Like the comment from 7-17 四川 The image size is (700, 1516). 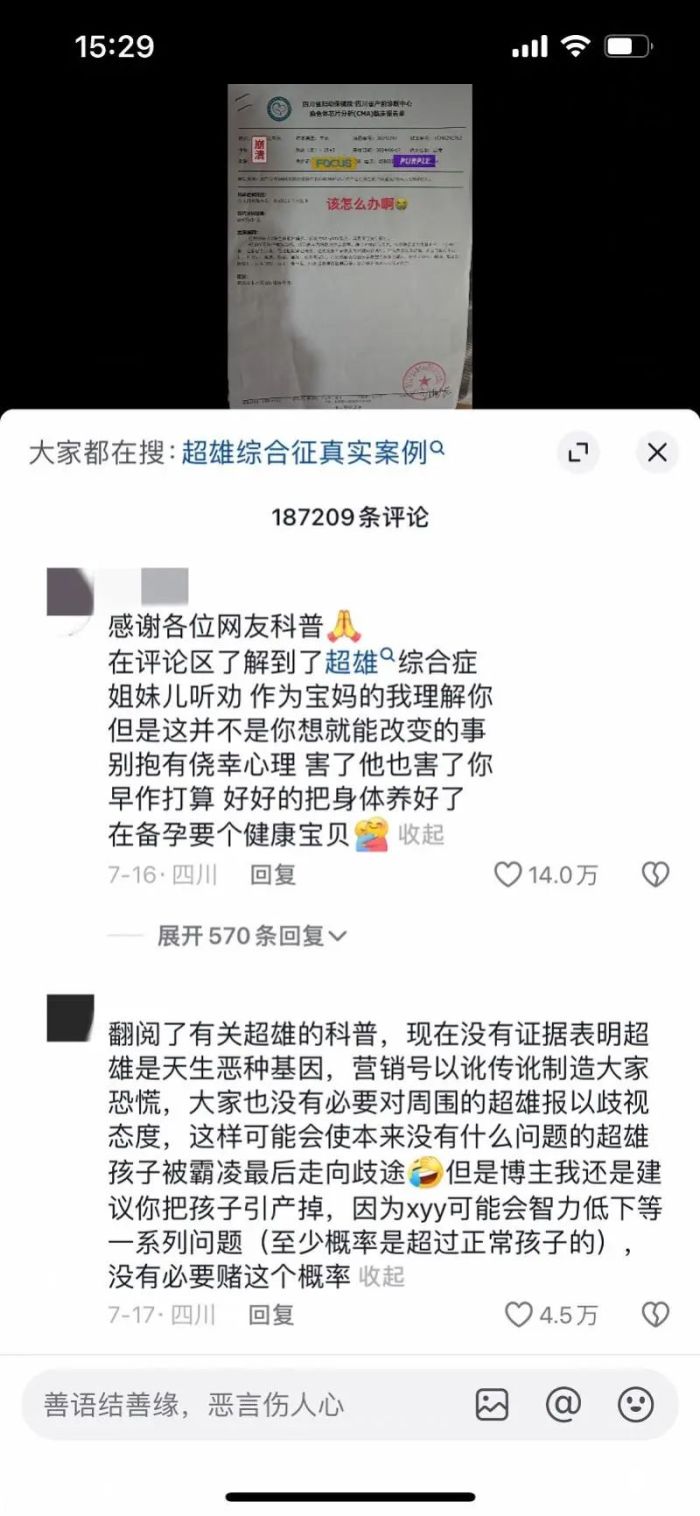click(518, 1314)
